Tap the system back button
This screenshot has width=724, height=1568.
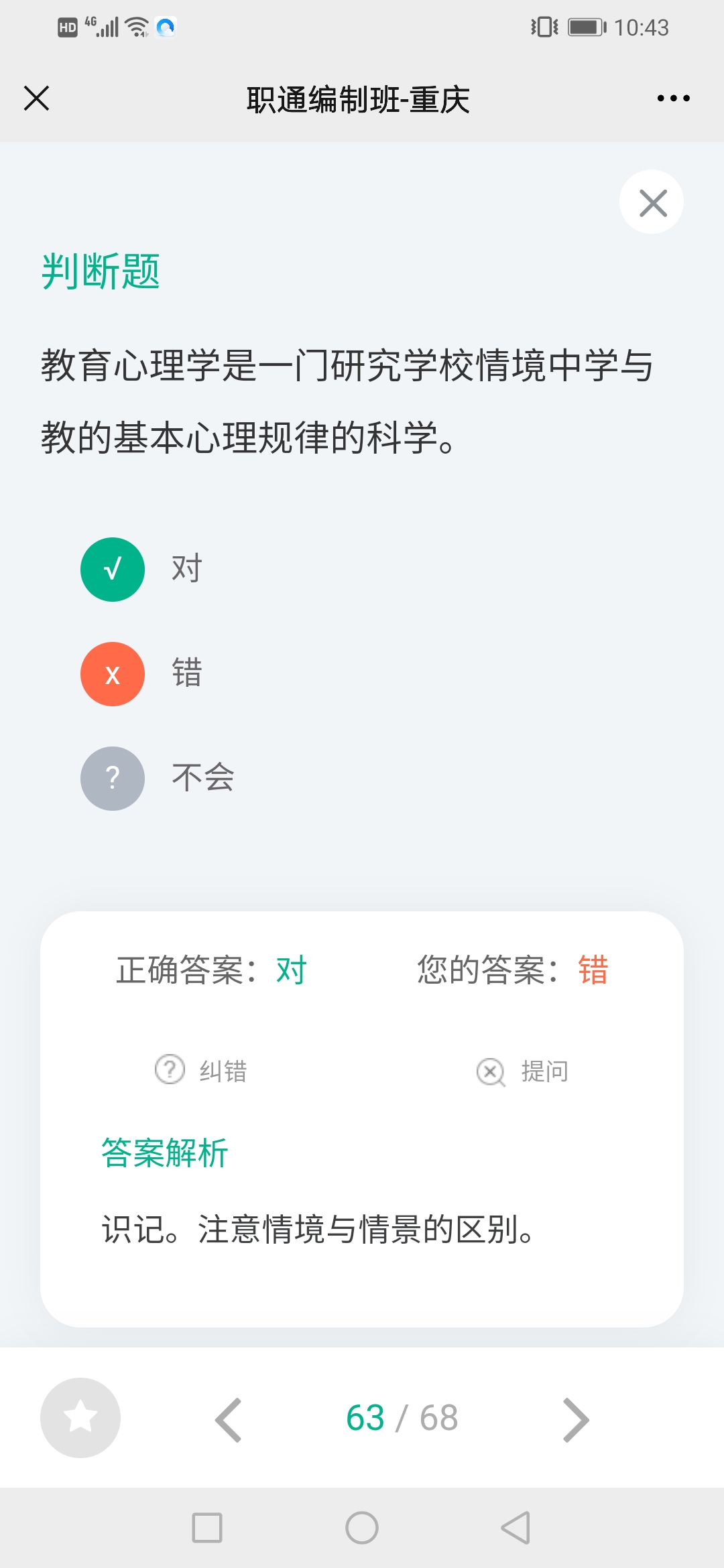(x=516, y=1528)
